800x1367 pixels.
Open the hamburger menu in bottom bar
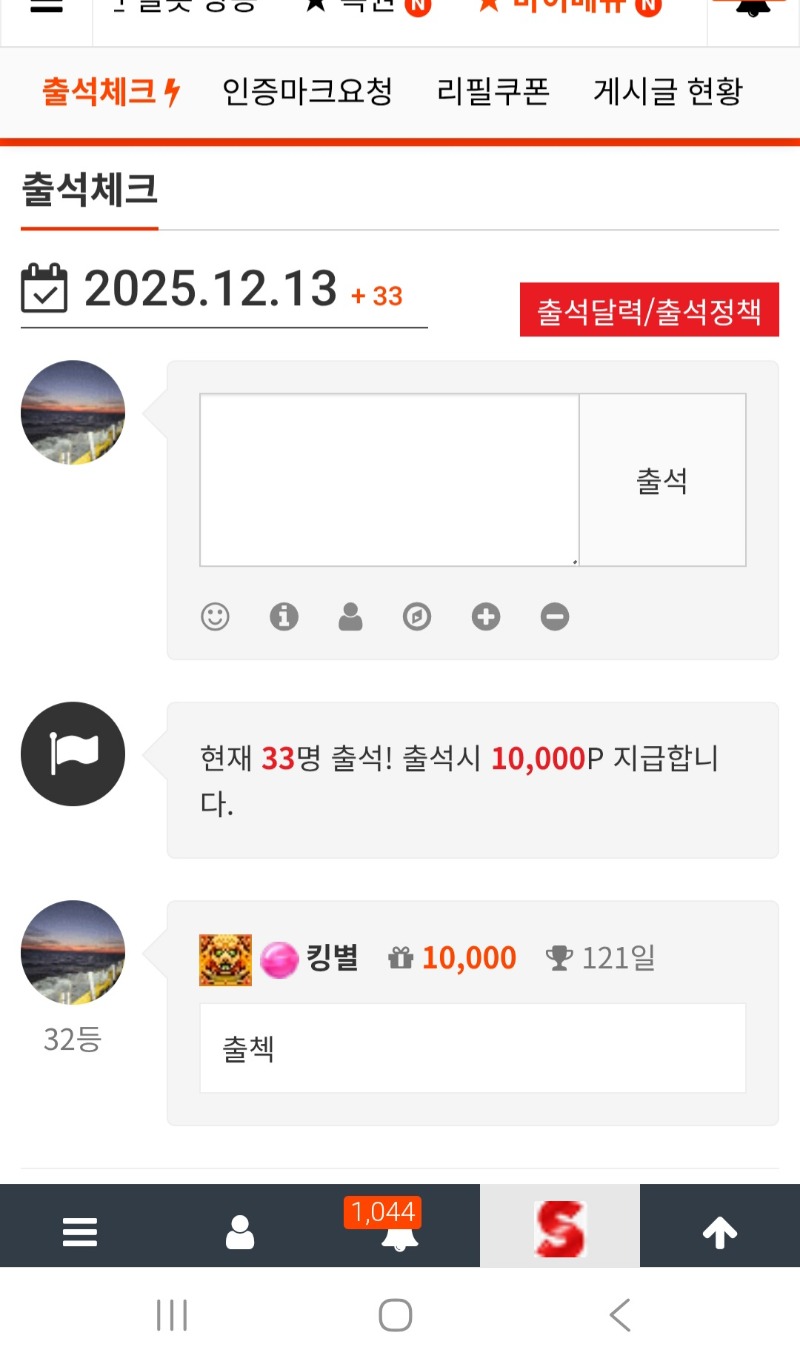click(80, 1233)
